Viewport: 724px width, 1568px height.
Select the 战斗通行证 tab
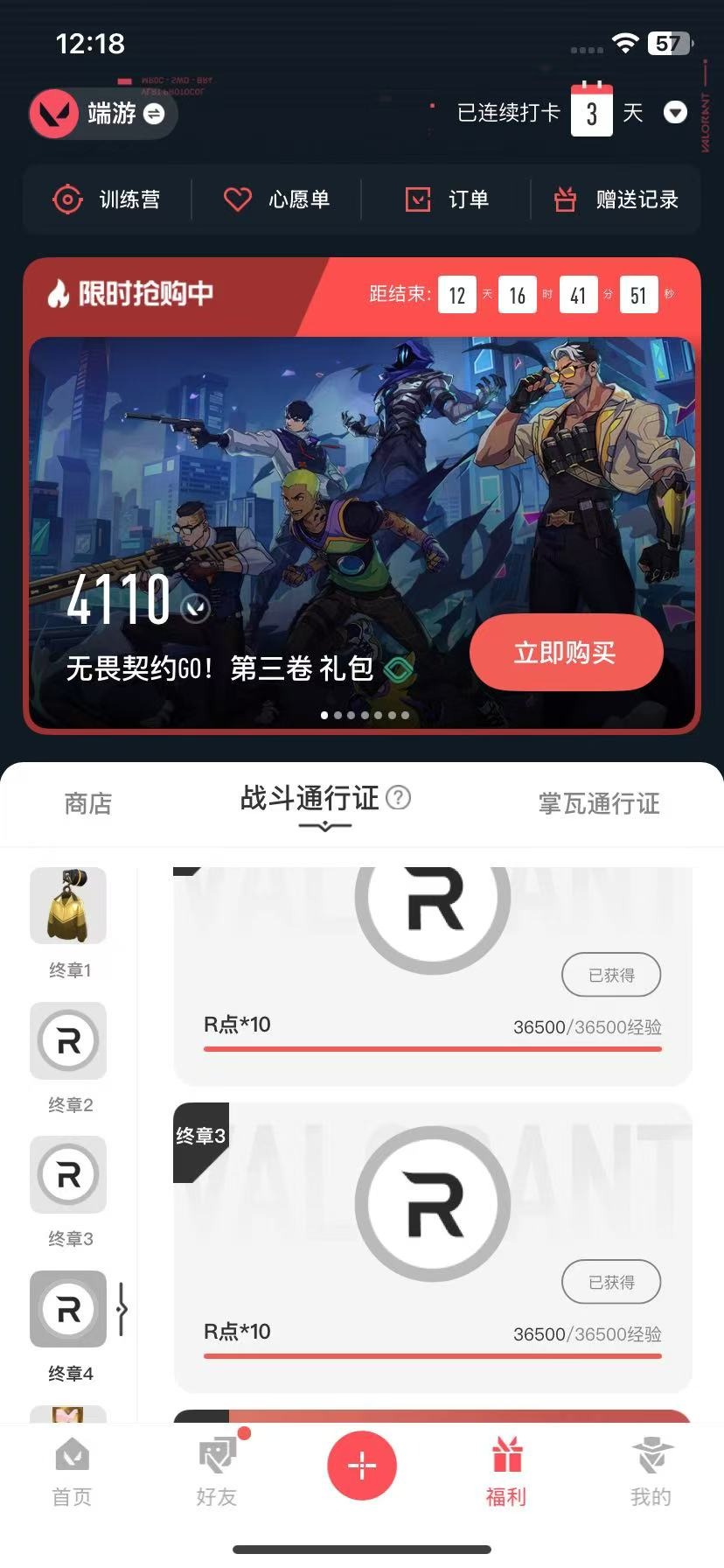310,798
